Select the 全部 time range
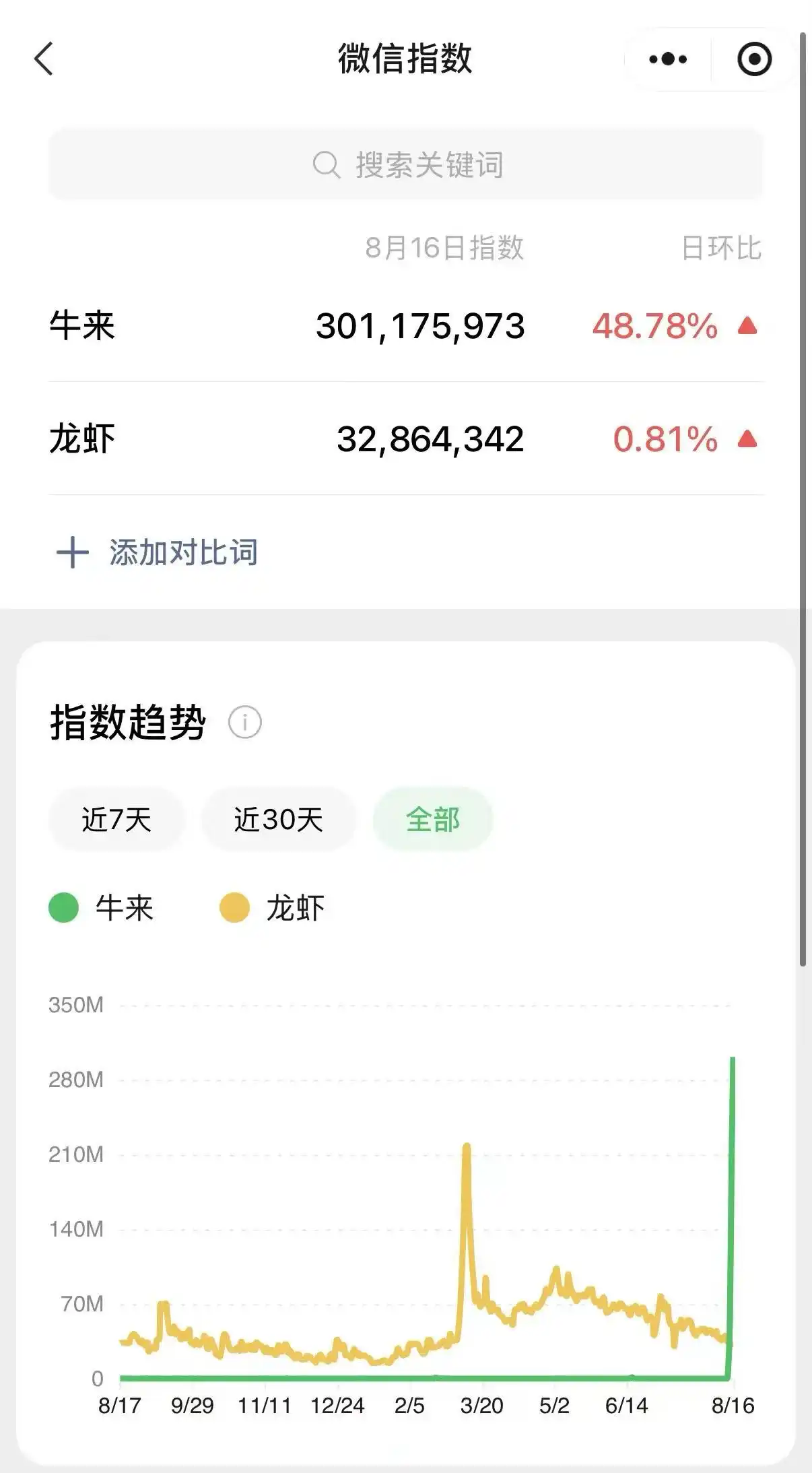Viewport: 812px width, 1473px height. pos(433,820)
